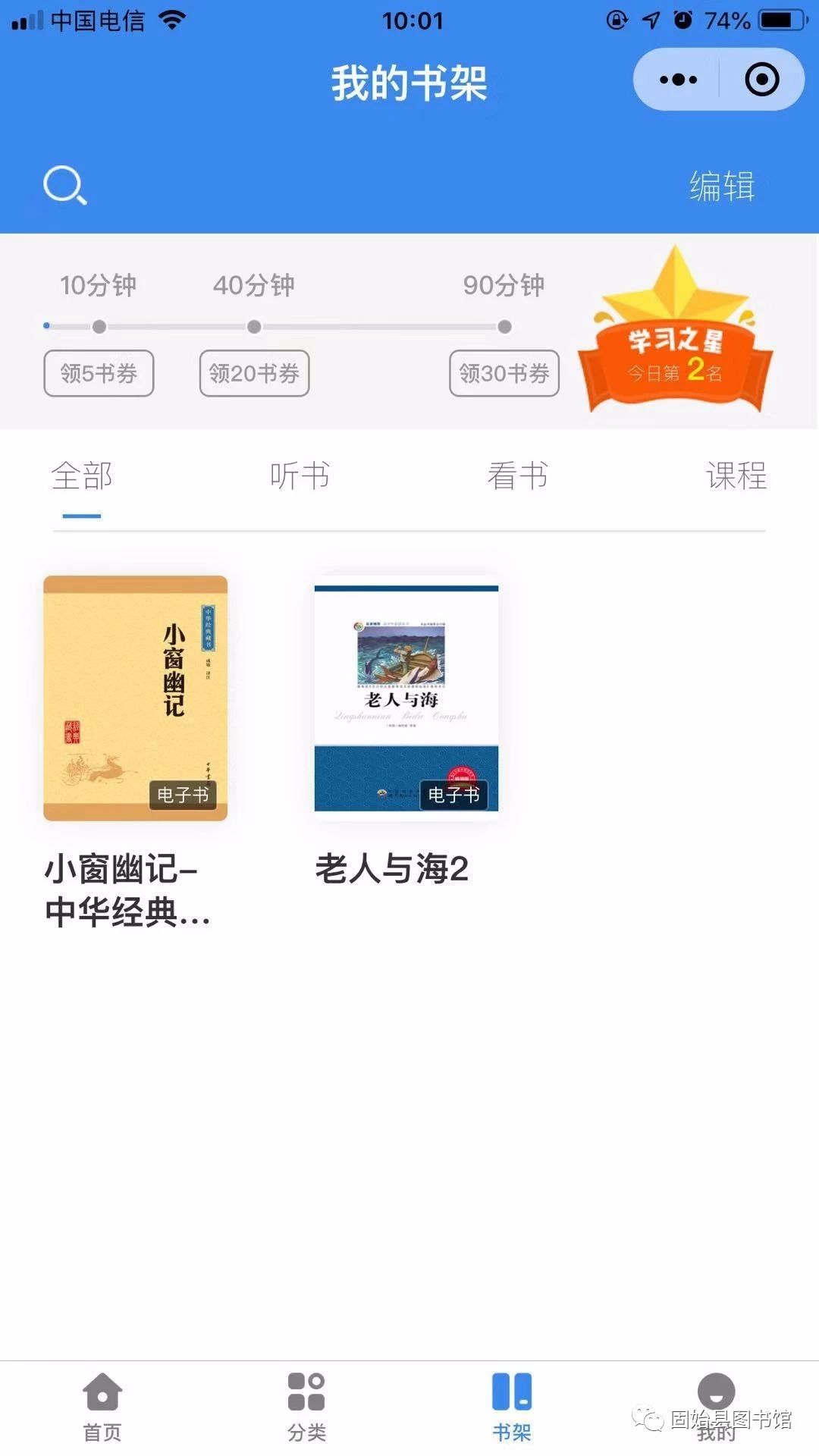Screen dimensions: 819x1456
Task: Open the 分类 categories tab
Action: point(306,1407)
